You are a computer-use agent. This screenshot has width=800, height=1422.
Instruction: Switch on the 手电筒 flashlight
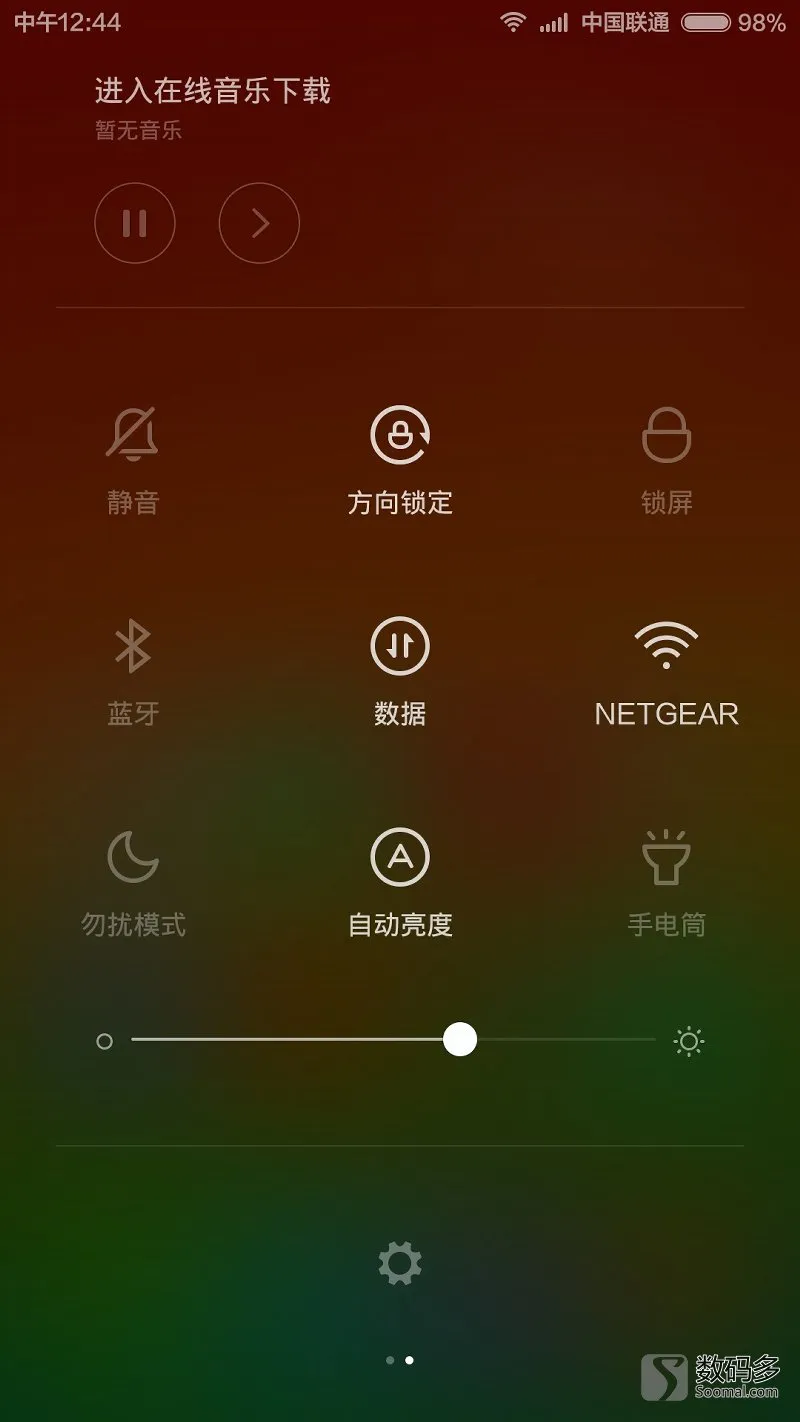[x=667, y=883]
